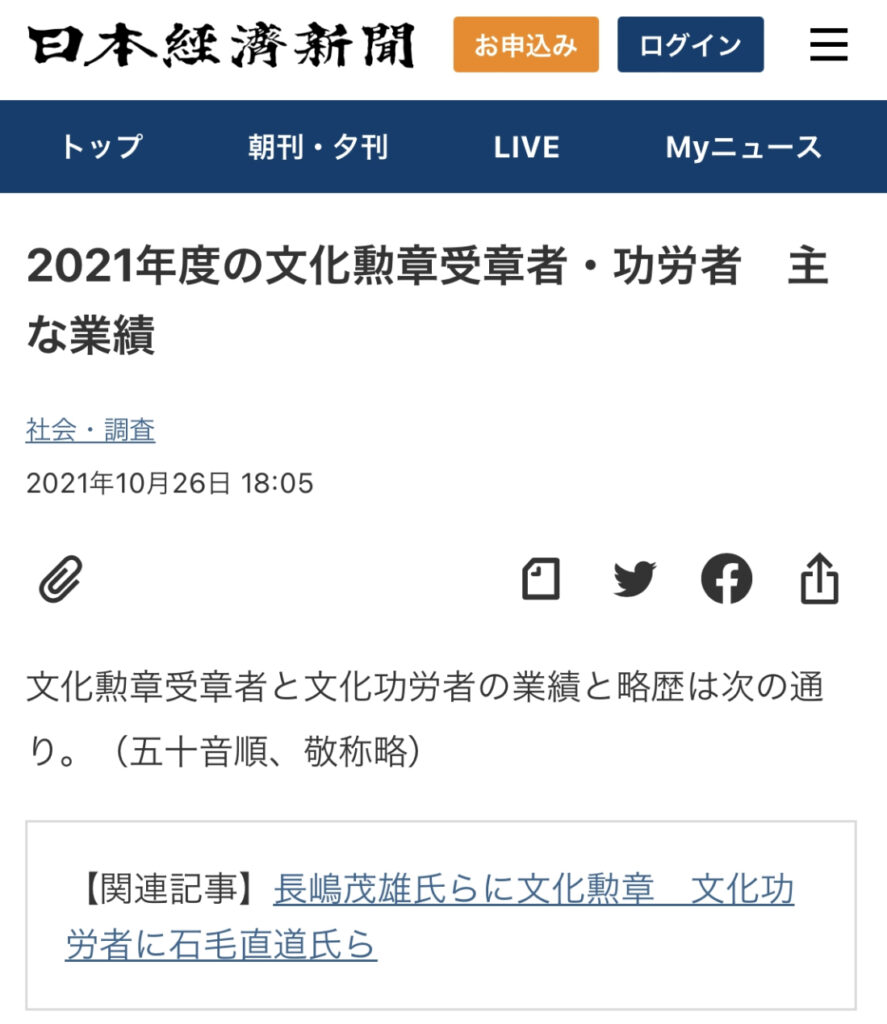Share this article on Facebook
The width and height of the screenshot is (887, 1024).
pyautogui.click(x=726, y=579)
